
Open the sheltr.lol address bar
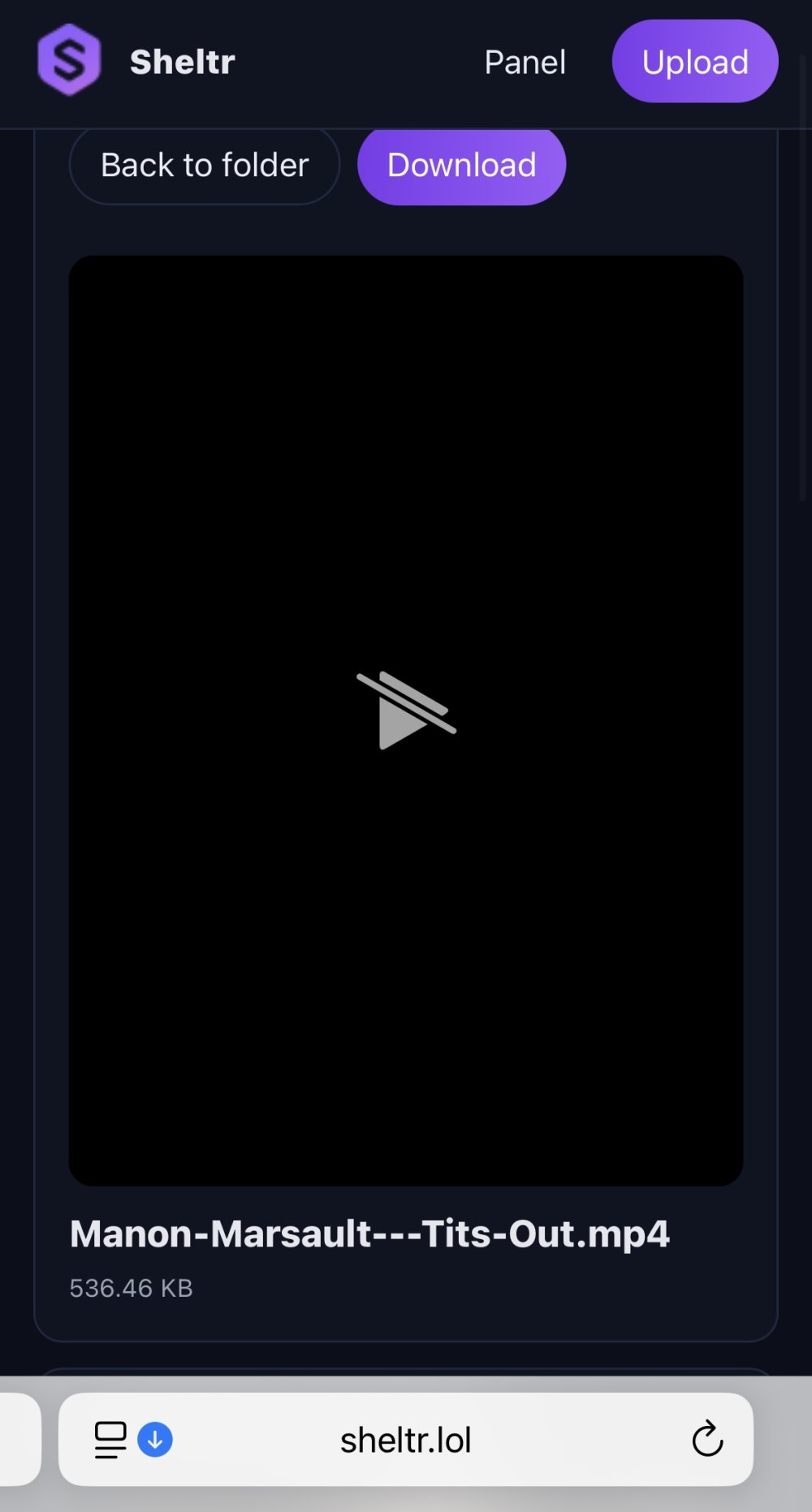pyautogui.click(x=405, y=1440)
